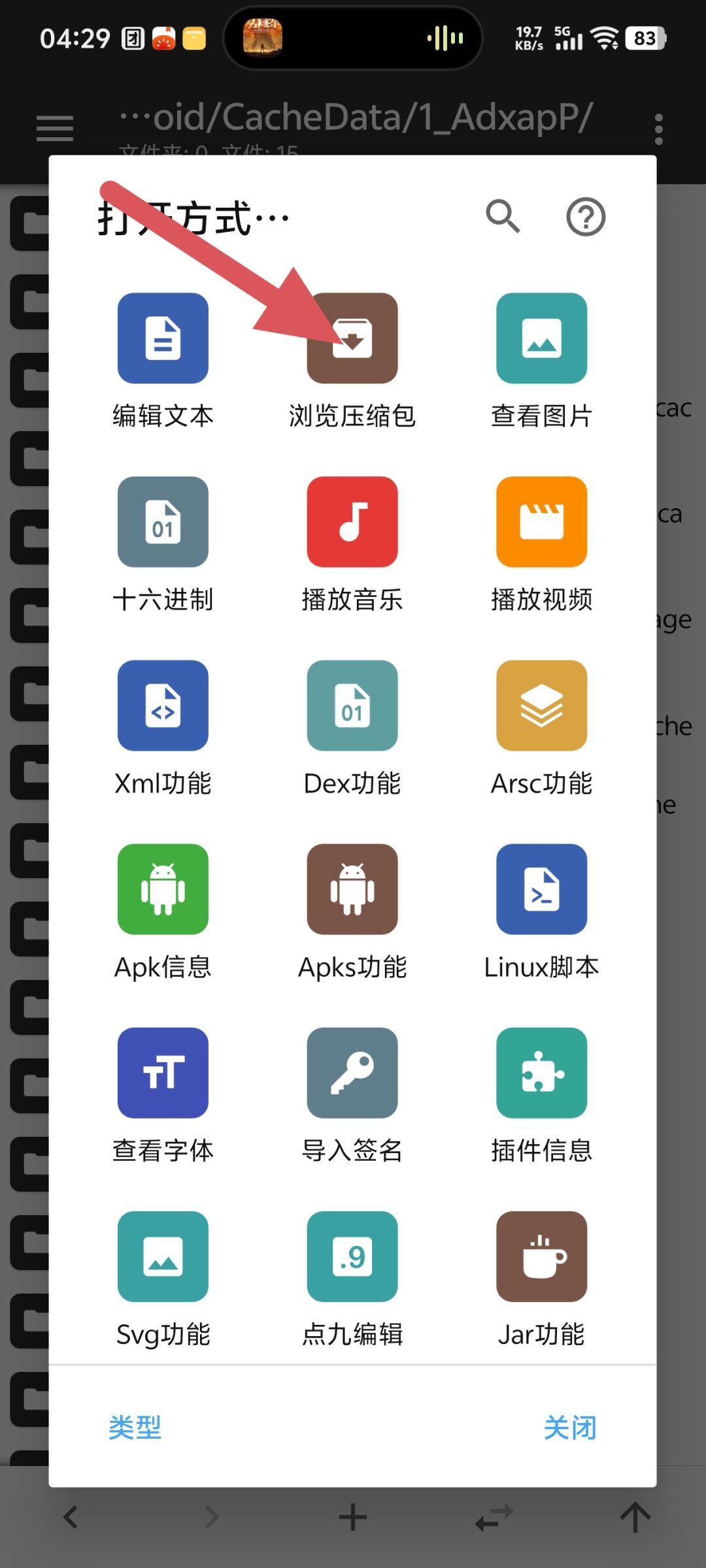706x1568 pixels.
Task: Tap the search icon in the dialog
Action: 502,217
